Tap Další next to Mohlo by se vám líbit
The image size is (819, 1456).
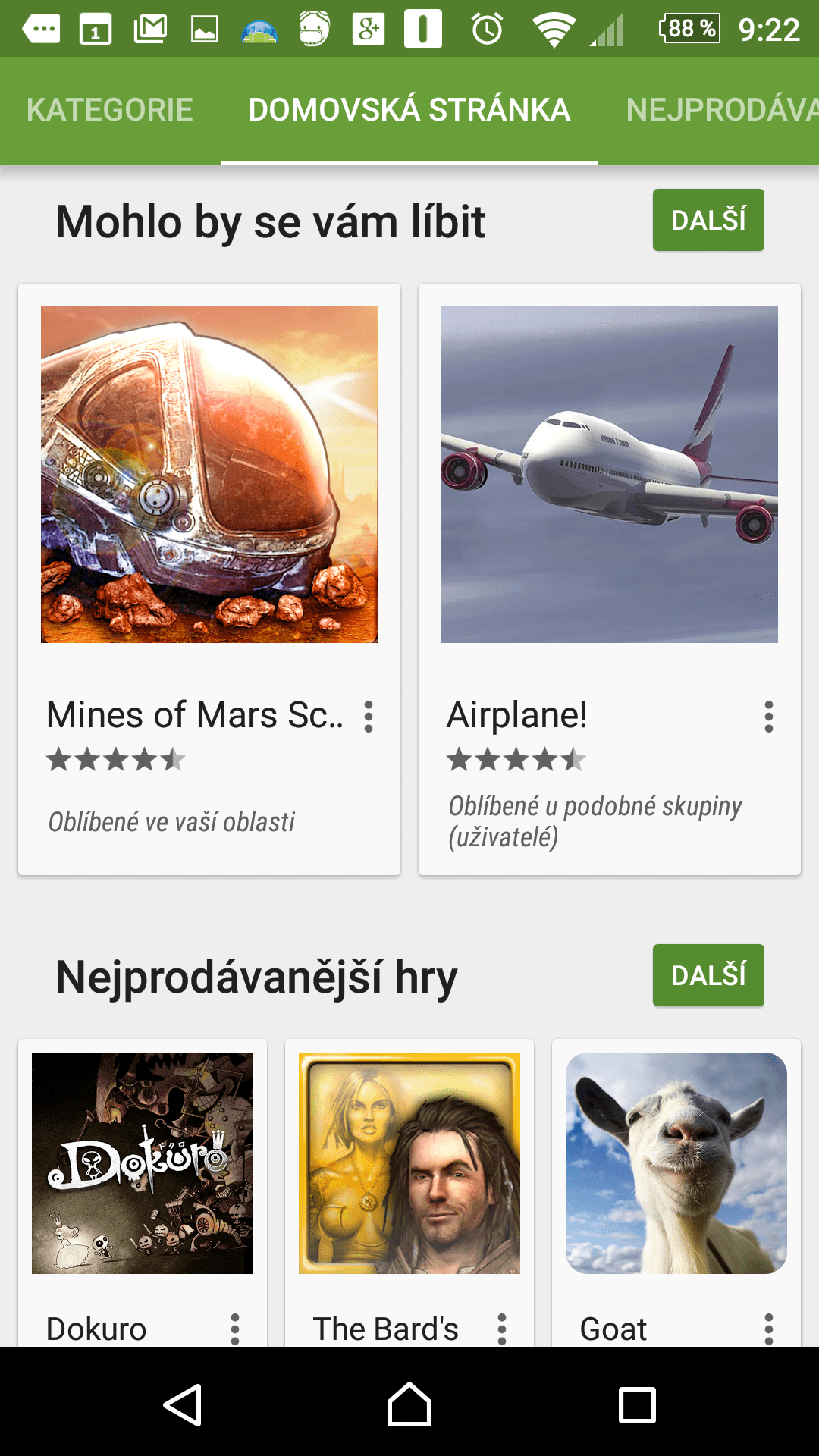(708, 220)
